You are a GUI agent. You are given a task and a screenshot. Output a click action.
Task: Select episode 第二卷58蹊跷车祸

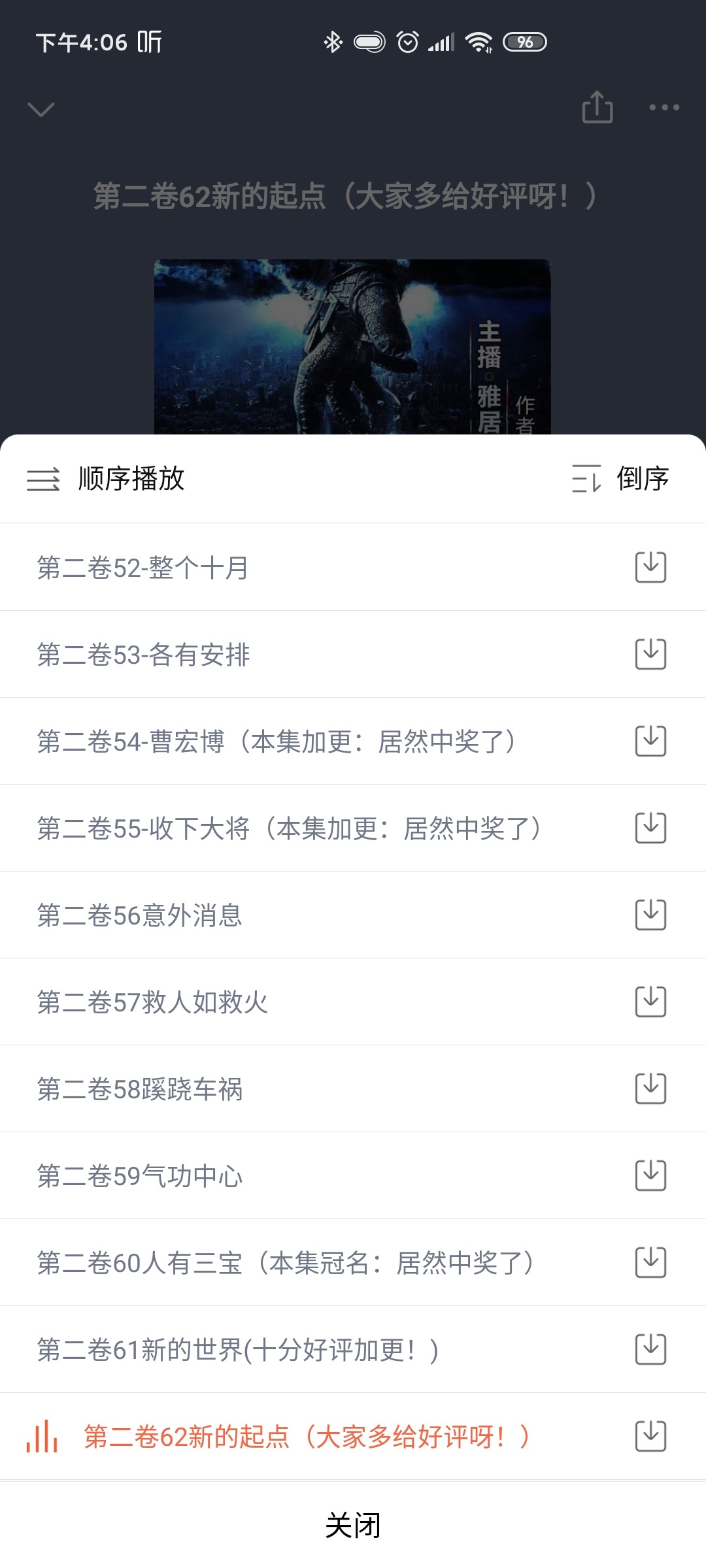click(x=140, y=1088)
